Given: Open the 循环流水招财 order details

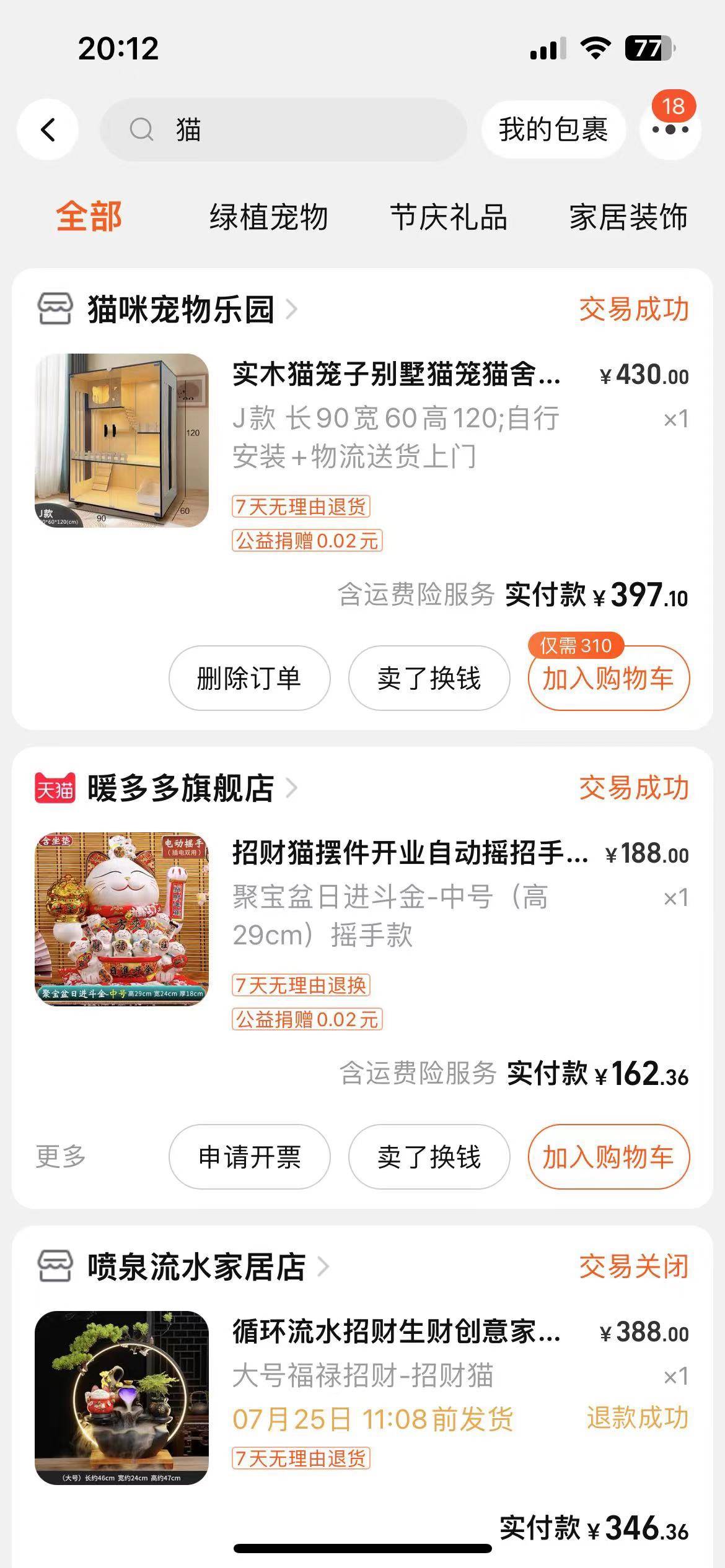Looking at the screenshot, I should point(397,1331).
